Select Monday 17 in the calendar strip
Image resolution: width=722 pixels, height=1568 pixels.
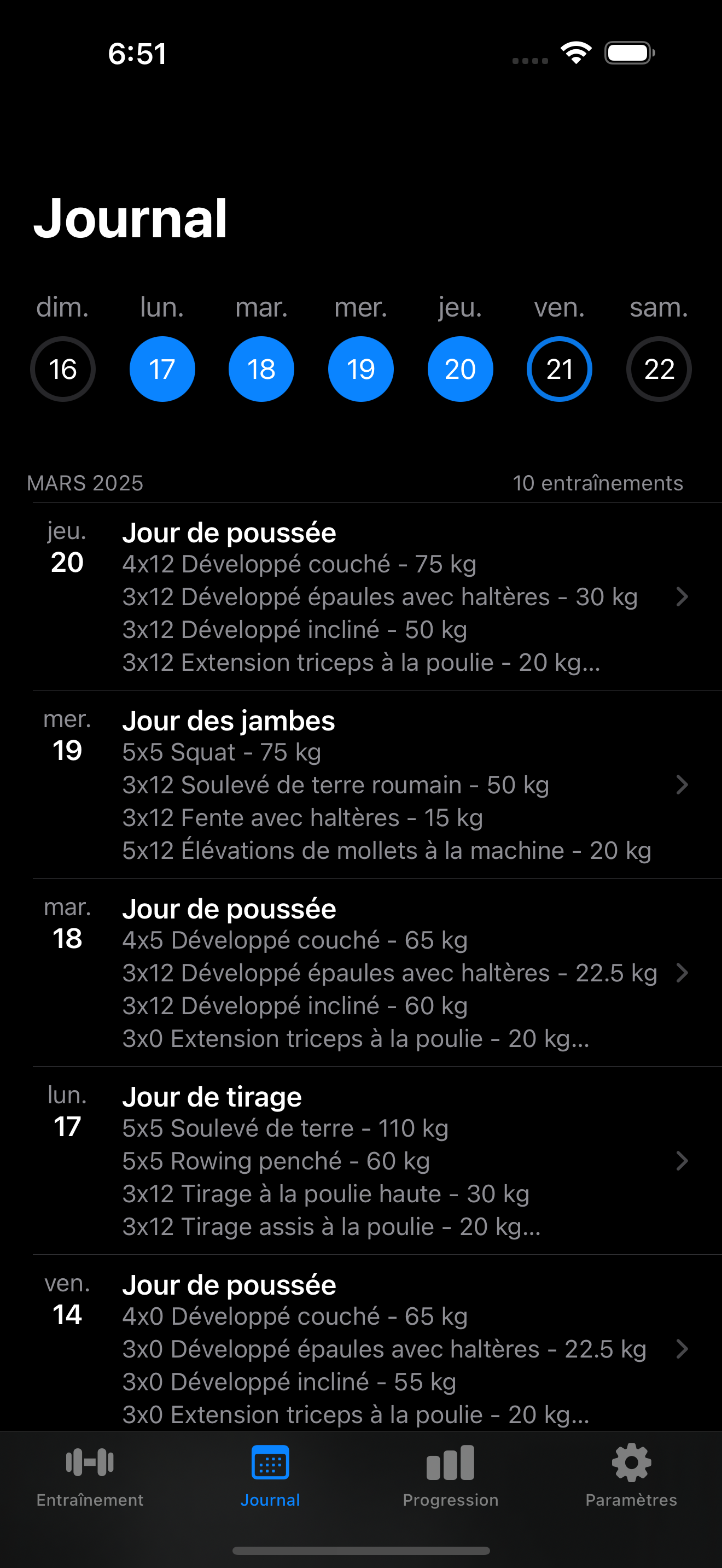(162, 369)
